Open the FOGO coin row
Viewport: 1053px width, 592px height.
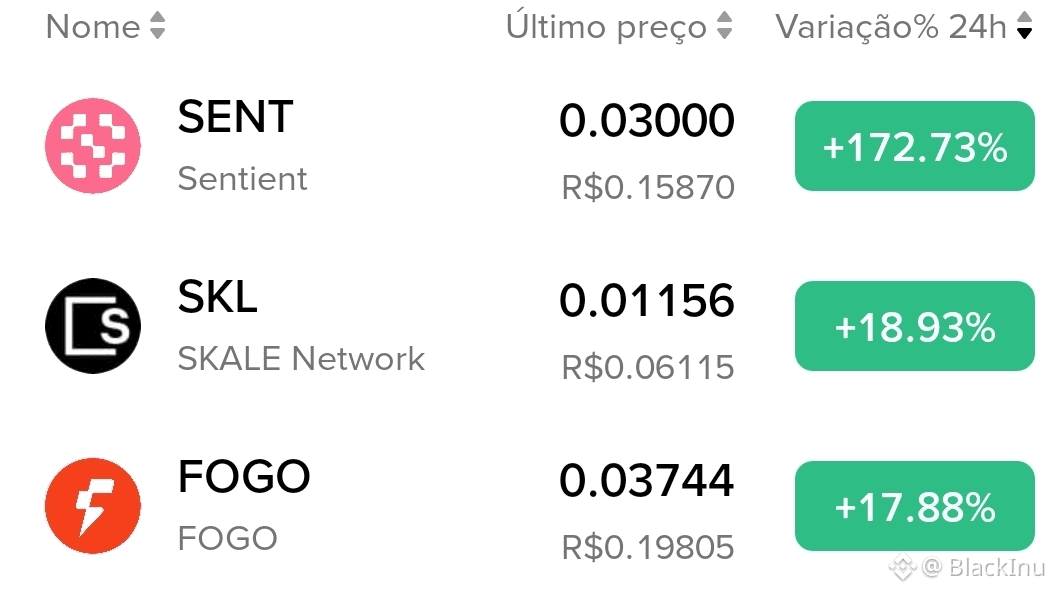pos(526,506)
